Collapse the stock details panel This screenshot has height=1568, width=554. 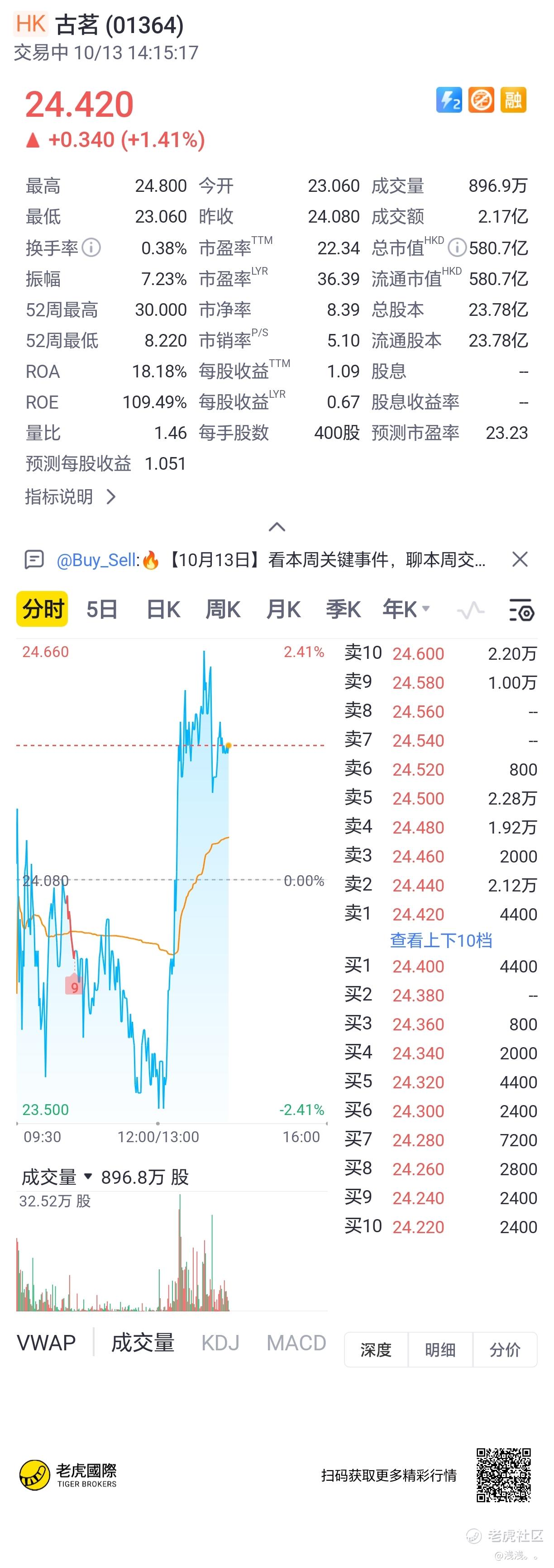[x=277, y=527]
